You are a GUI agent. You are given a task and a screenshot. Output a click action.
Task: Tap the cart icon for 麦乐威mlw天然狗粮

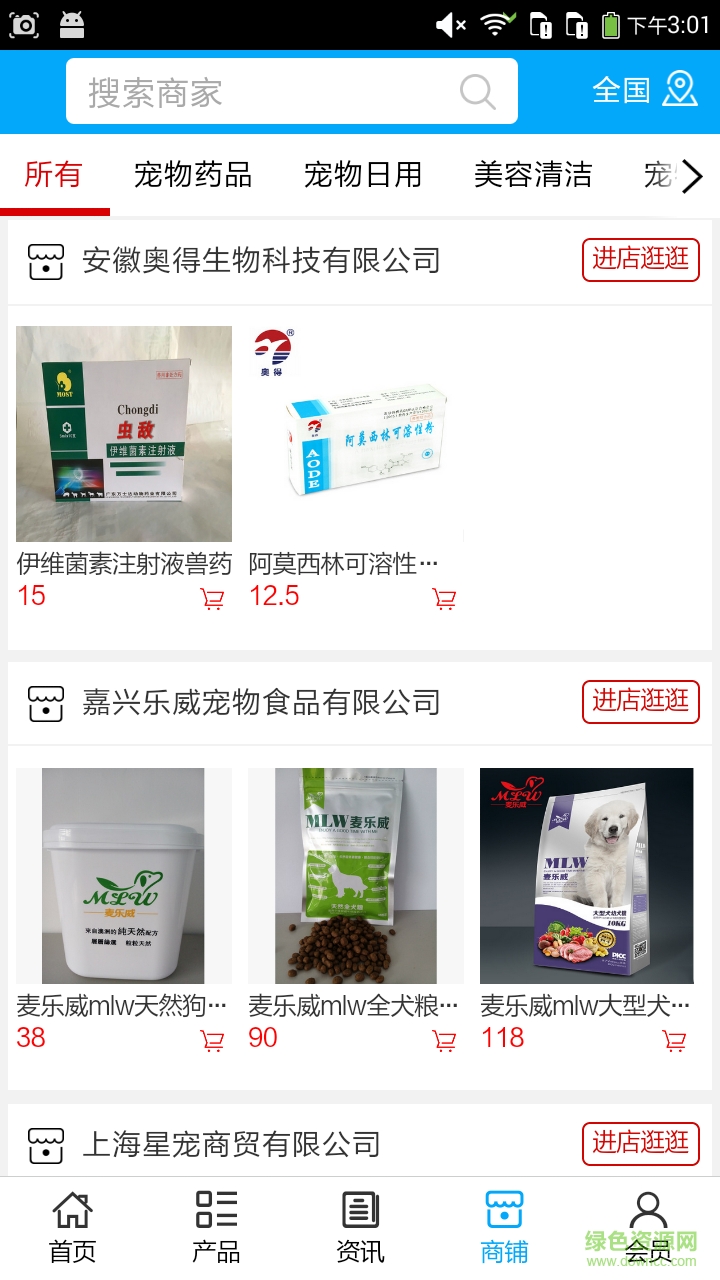211,1040
